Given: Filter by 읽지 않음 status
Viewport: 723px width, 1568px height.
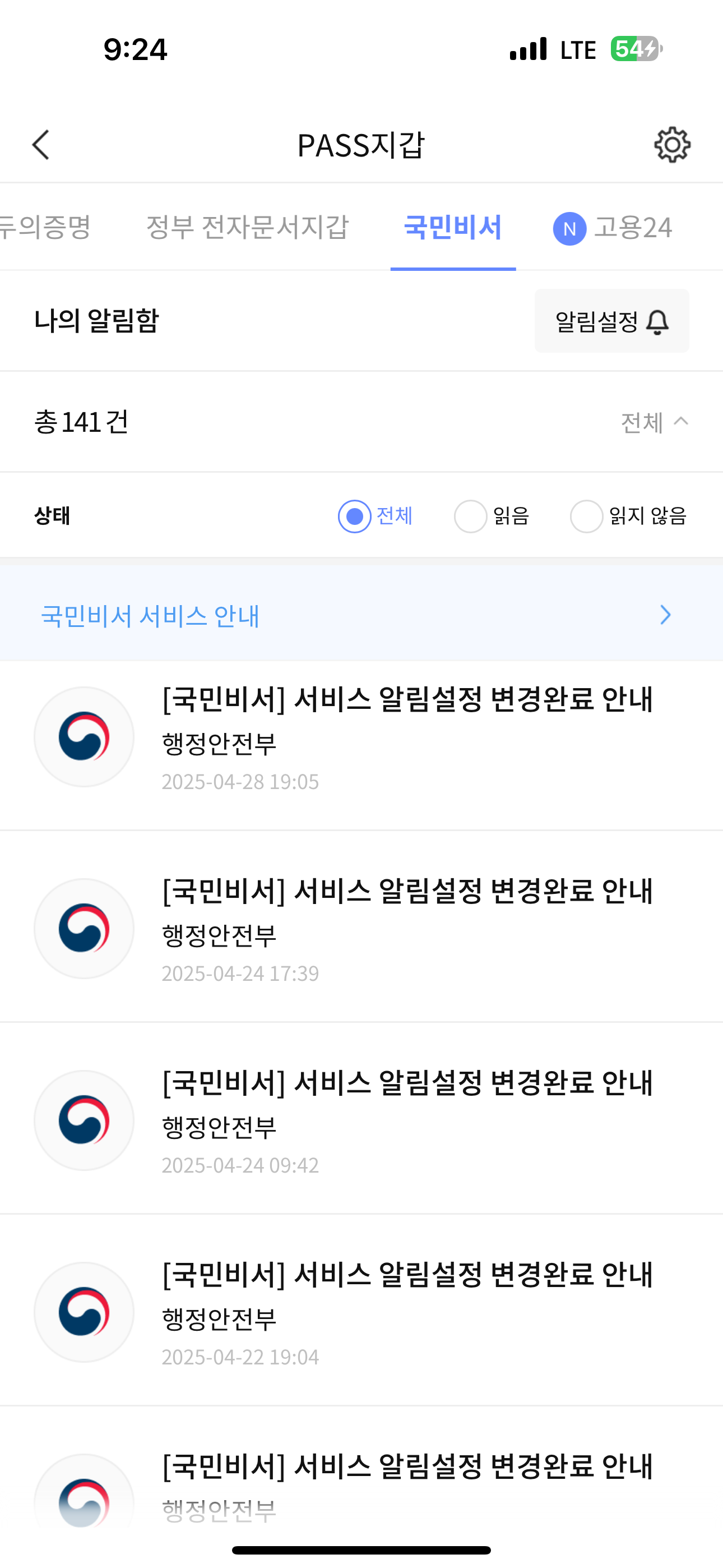Looking at the screenshot, I should [x=586, y=516].
